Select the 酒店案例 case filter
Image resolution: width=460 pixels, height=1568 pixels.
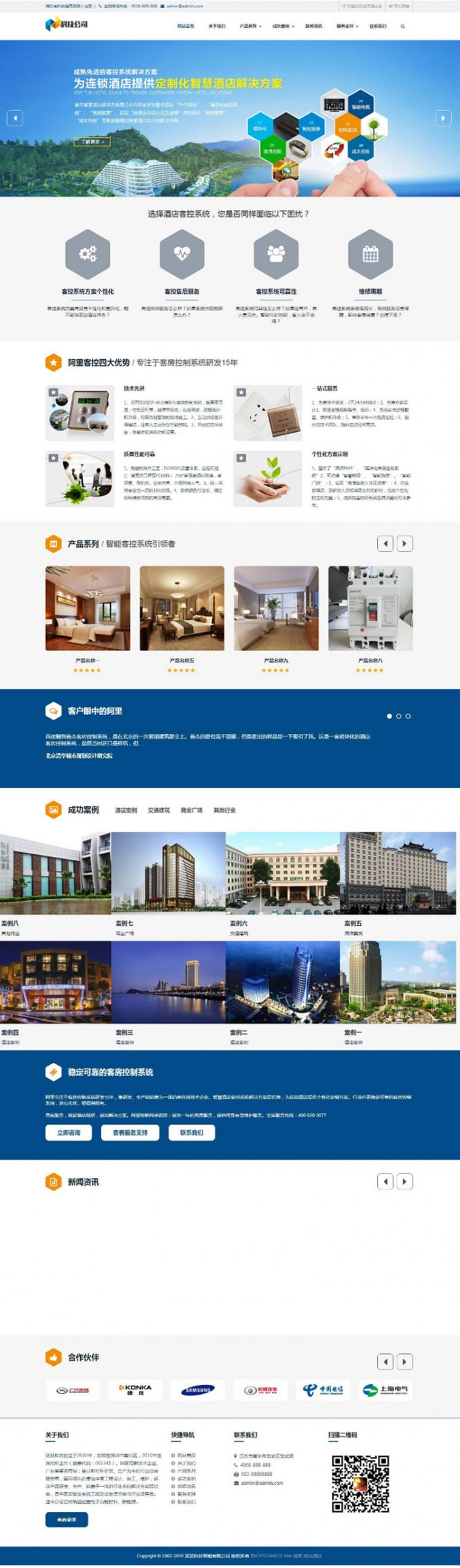126,810
